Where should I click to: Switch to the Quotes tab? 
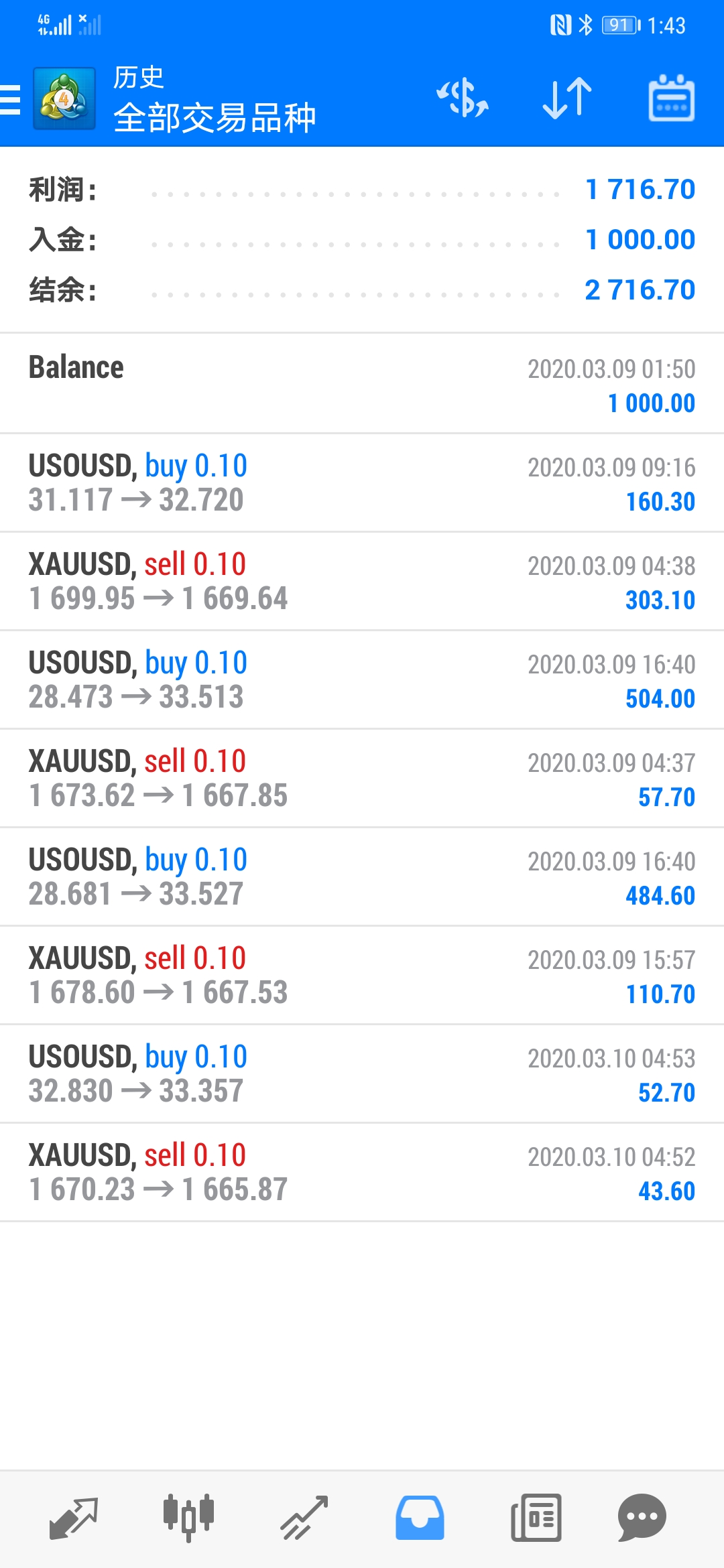74,1518
